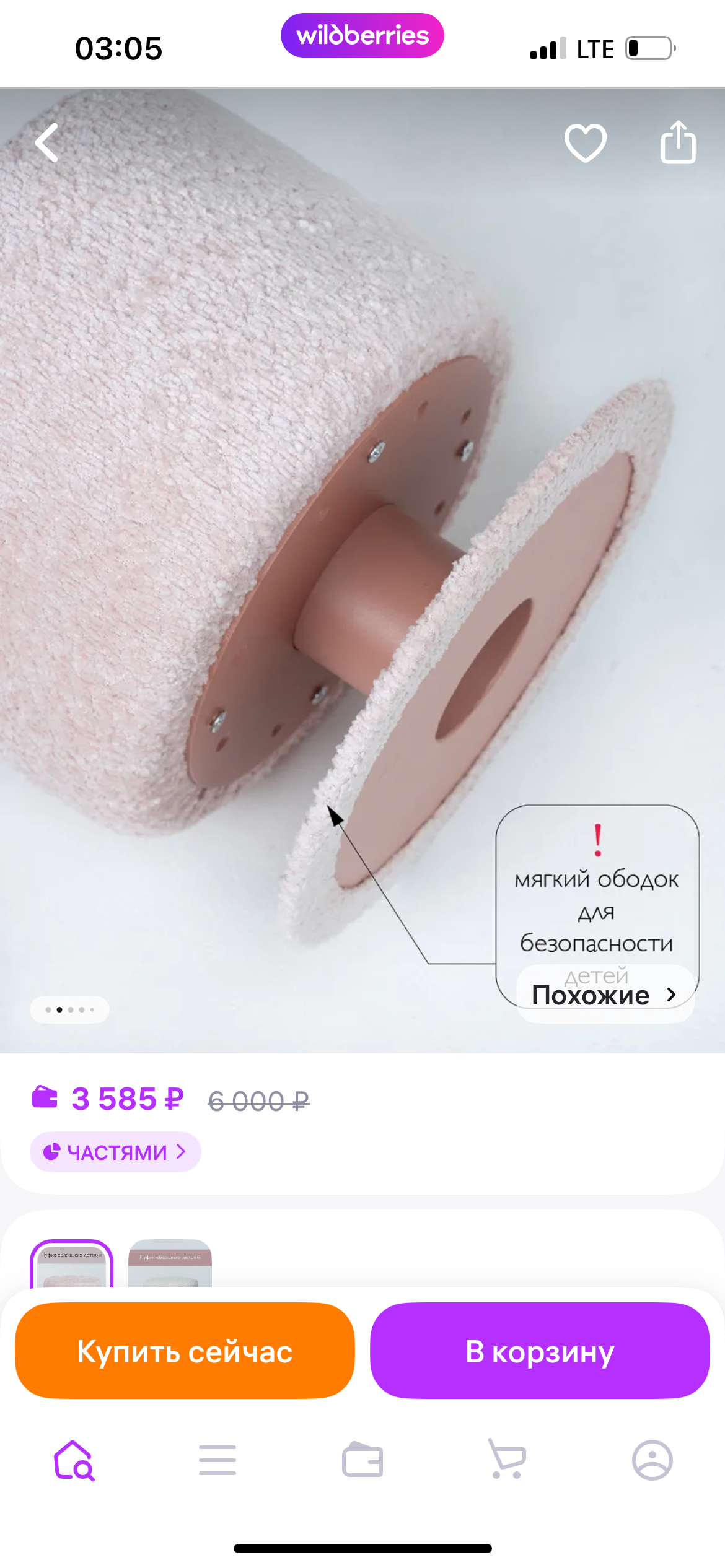This screenshot has height=1568, width=725.
Task: Add this product to favorites
Action: [585, 143]
